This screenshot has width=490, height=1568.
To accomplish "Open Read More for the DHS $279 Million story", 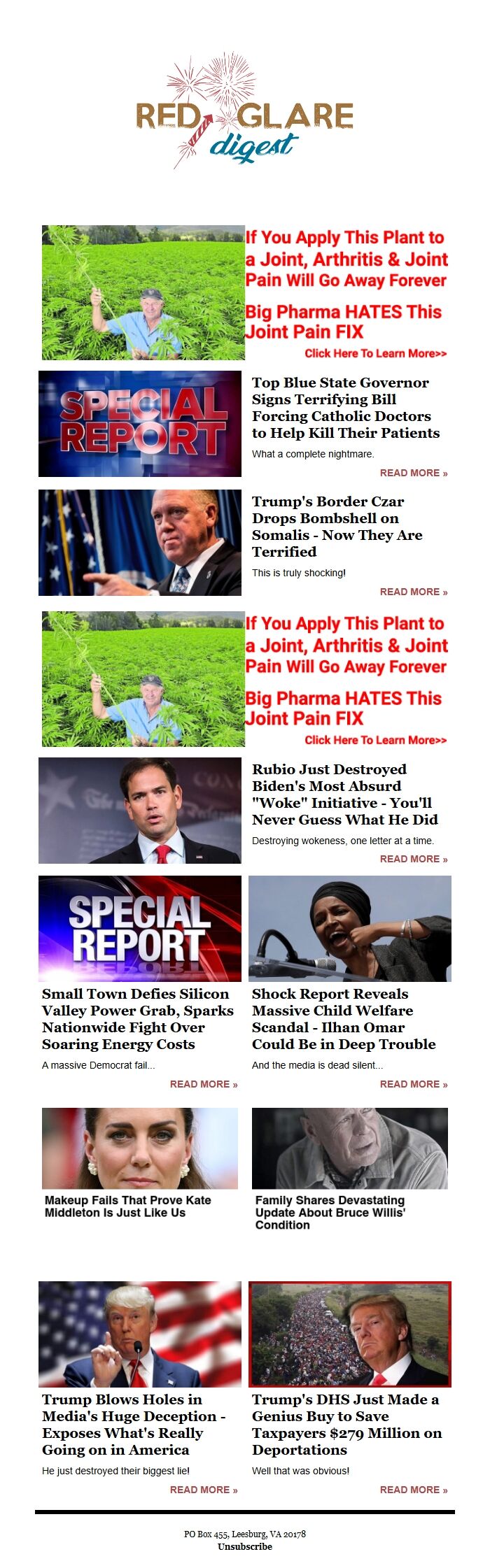I will [x=413, y=1490].
